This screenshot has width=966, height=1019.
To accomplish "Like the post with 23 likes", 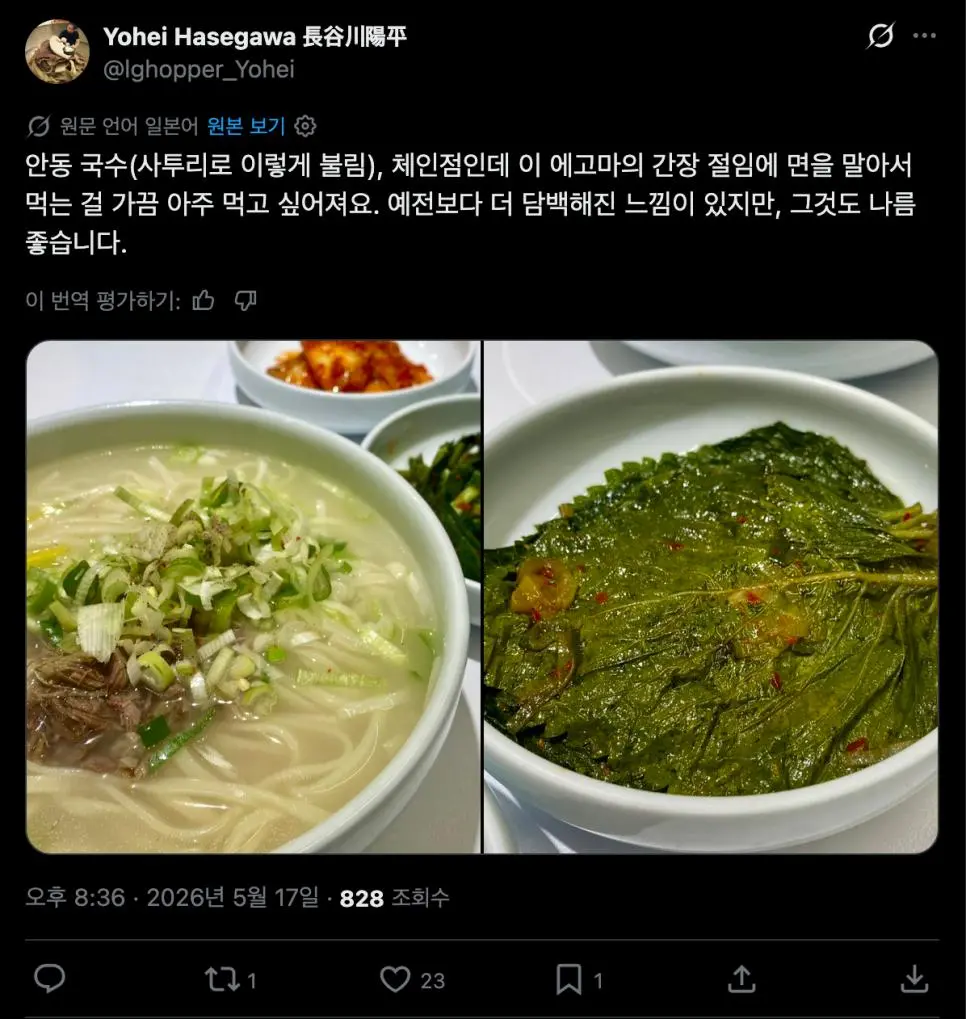I will [x=412, y=979].
